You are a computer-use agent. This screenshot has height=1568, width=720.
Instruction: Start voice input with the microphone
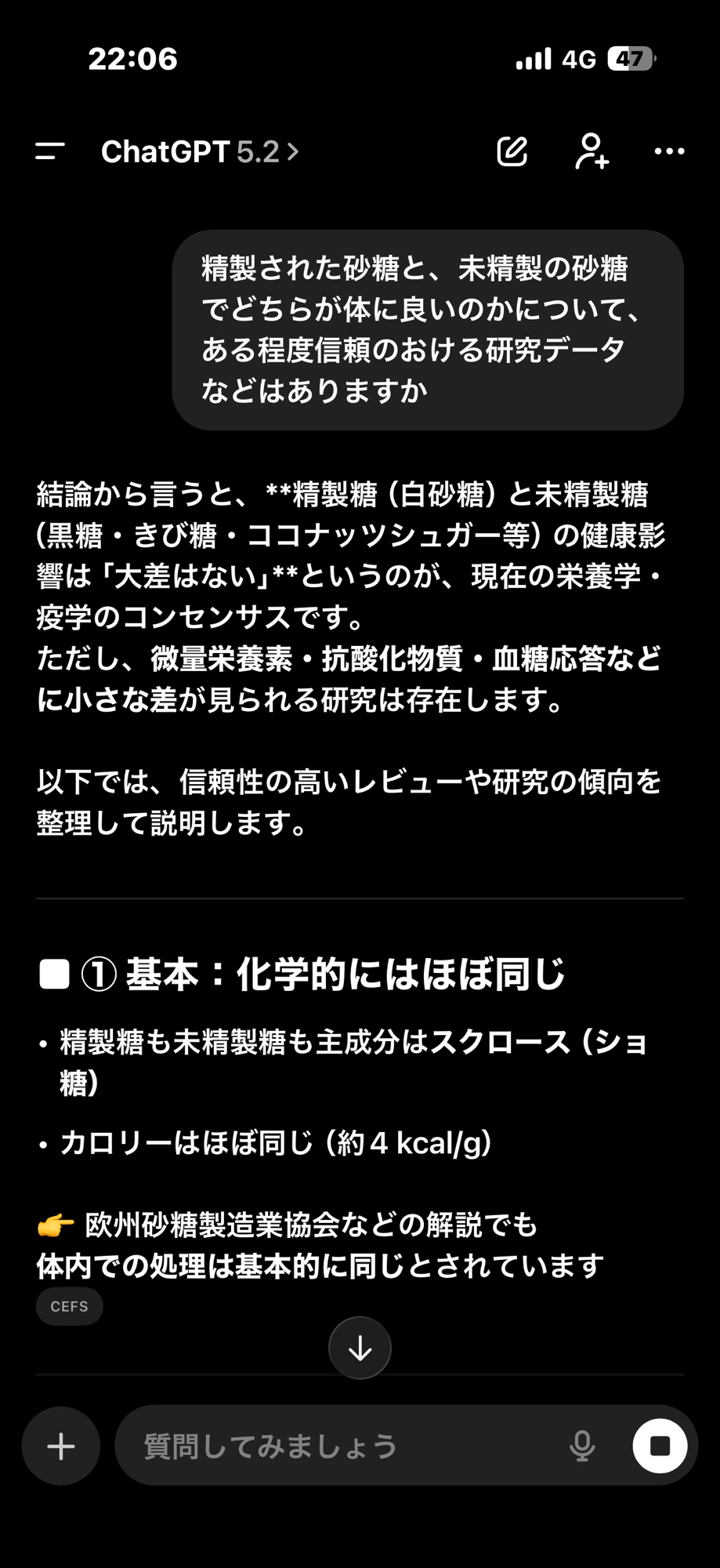[x=582, y=1446]
